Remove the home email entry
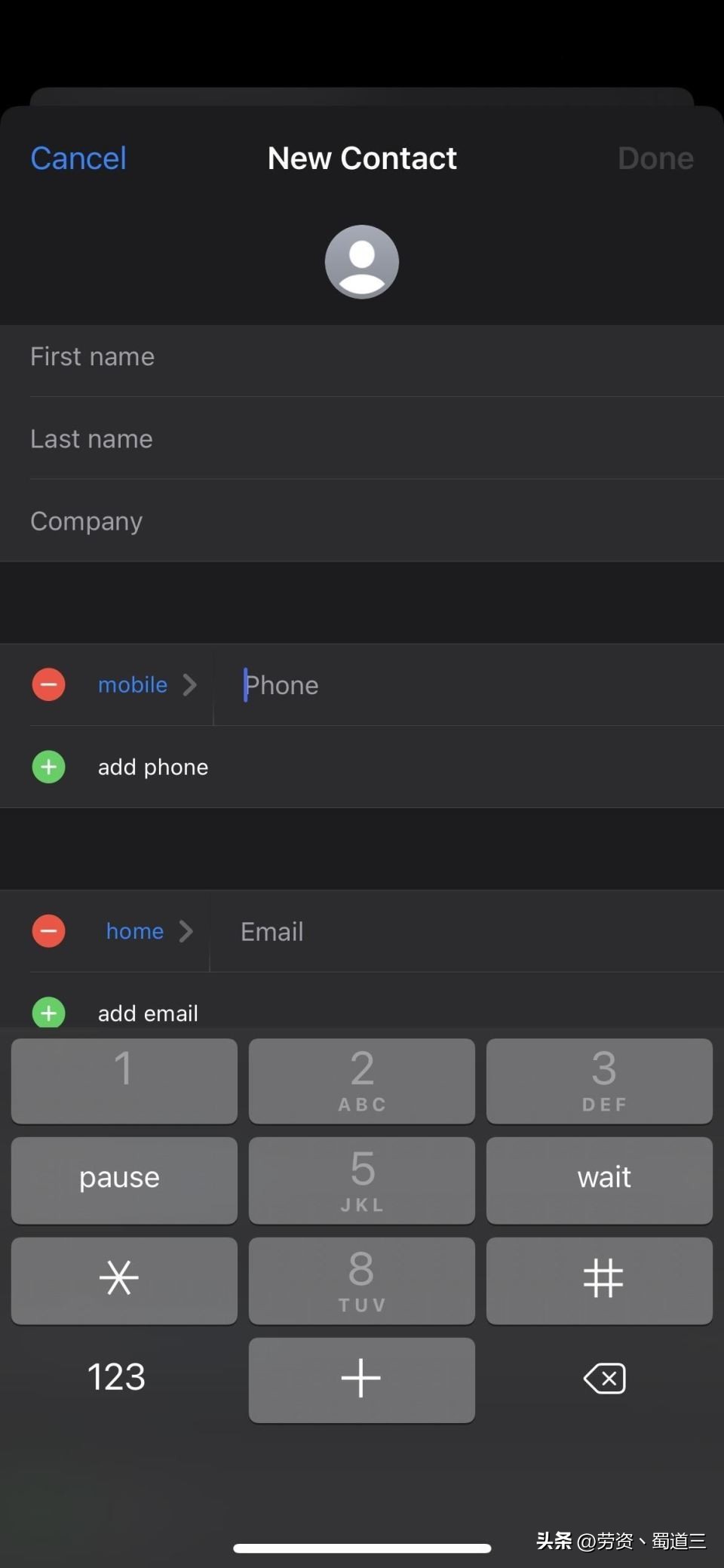Image resolution: width=724 pixels, height=1568 pixels. [x=49, y=931]
